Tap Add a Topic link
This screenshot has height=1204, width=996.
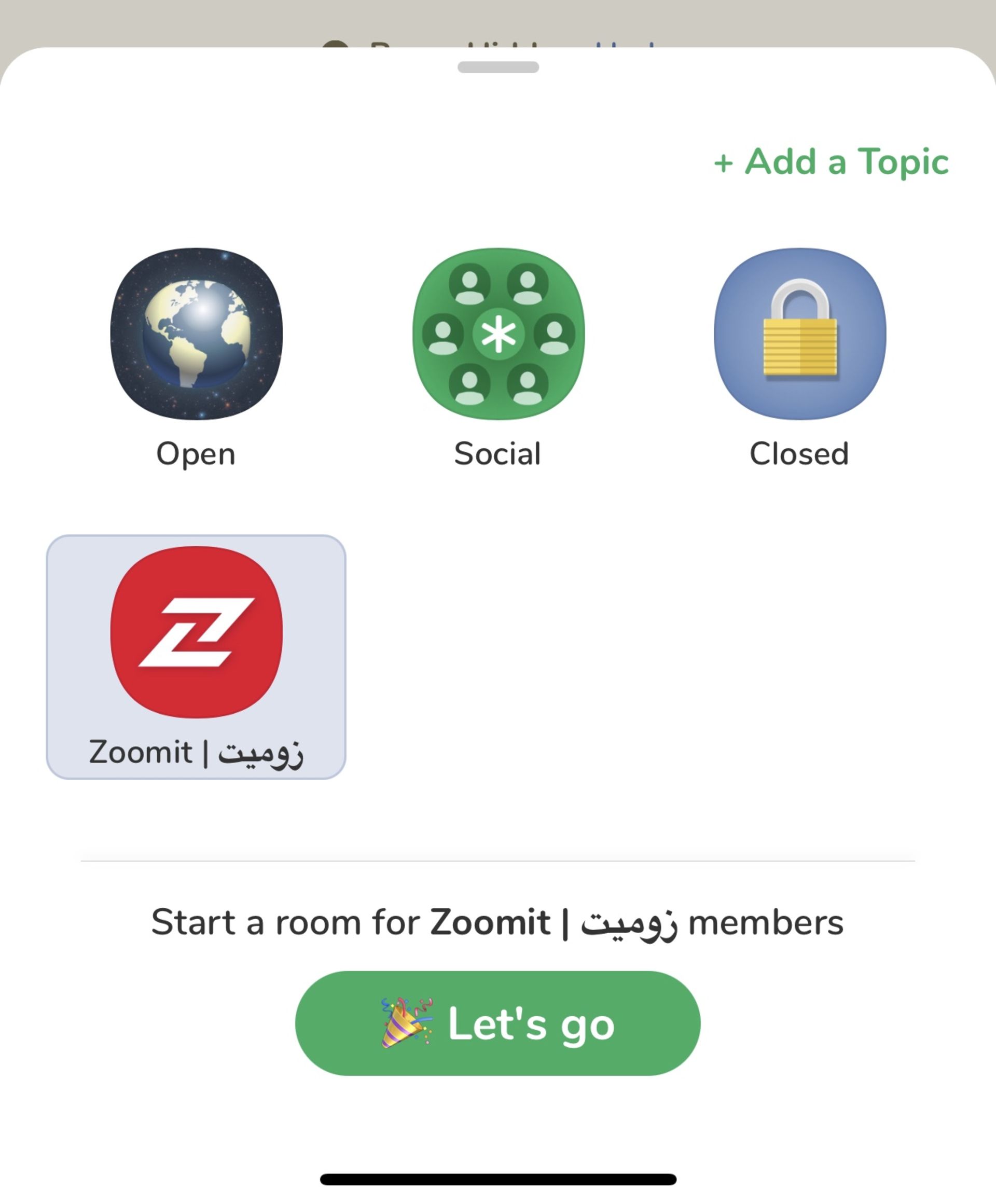831,162
